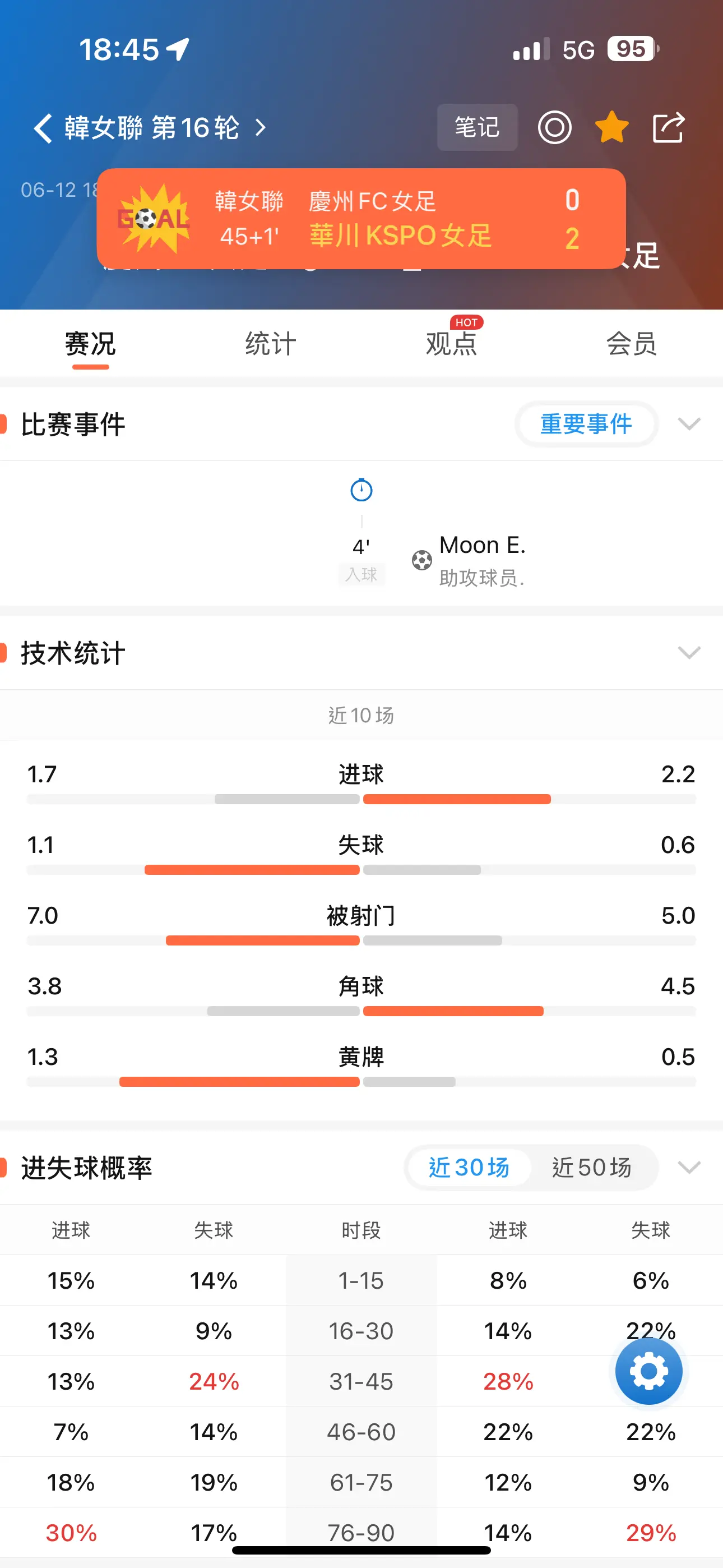Tap the circular target icon in header
The width and height of the screenshot is (723, 1568).
pos(554,128)
